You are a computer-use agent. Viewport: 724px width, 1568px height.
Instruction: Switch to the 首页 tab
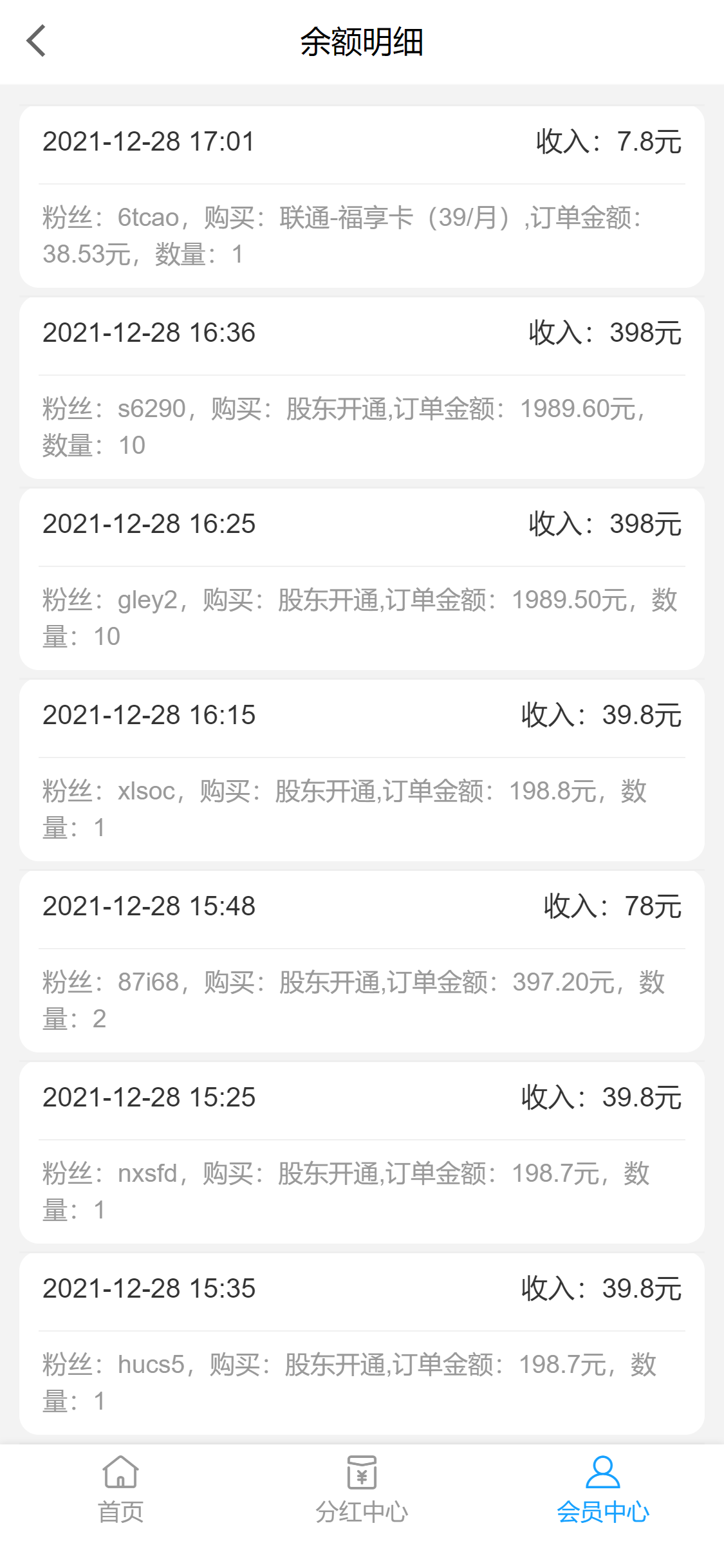pyautogui.click(x=122, y=1513)
